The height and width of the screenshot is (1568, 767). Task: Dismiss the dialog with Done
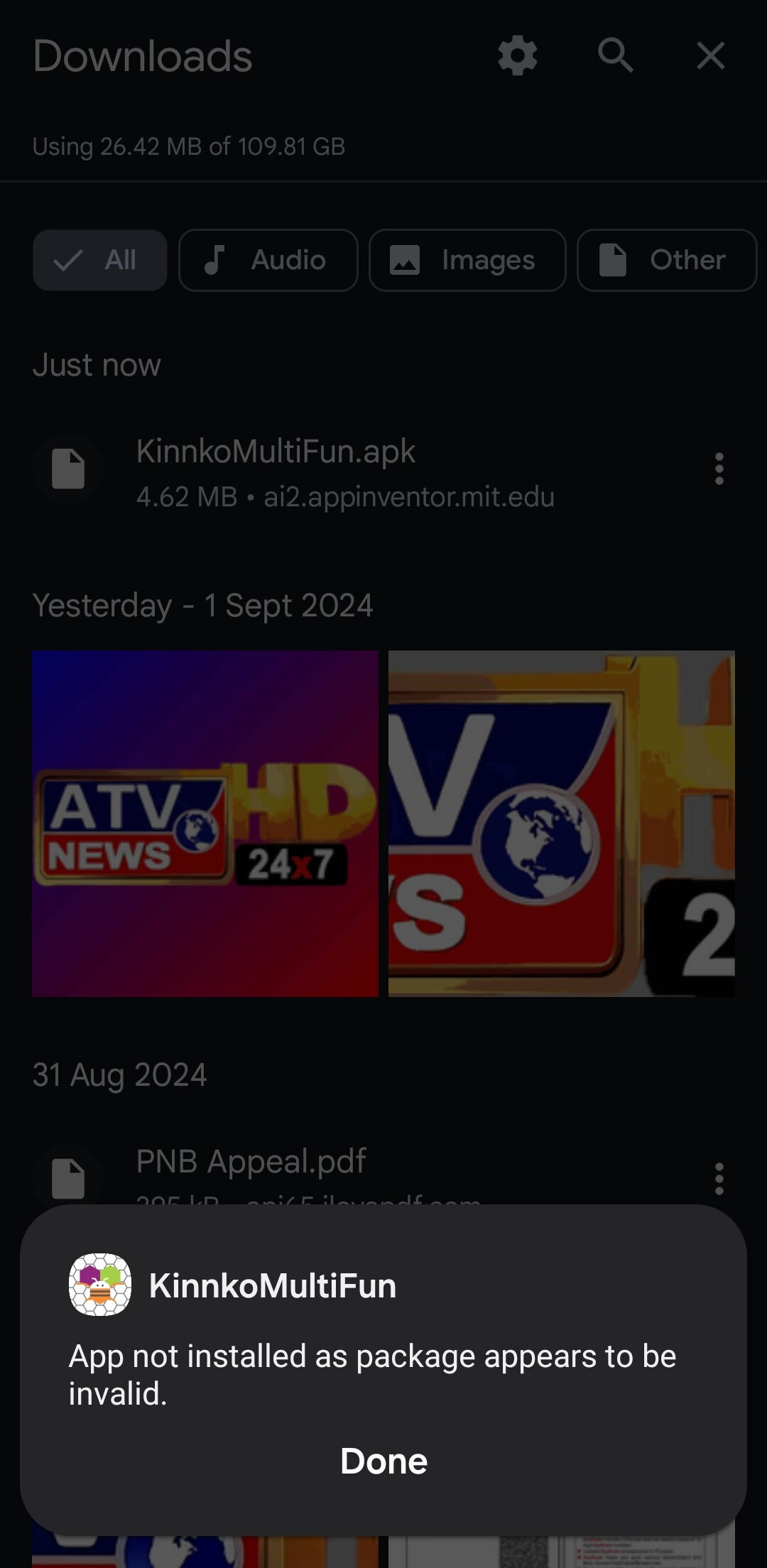[x=383, y=1461]
